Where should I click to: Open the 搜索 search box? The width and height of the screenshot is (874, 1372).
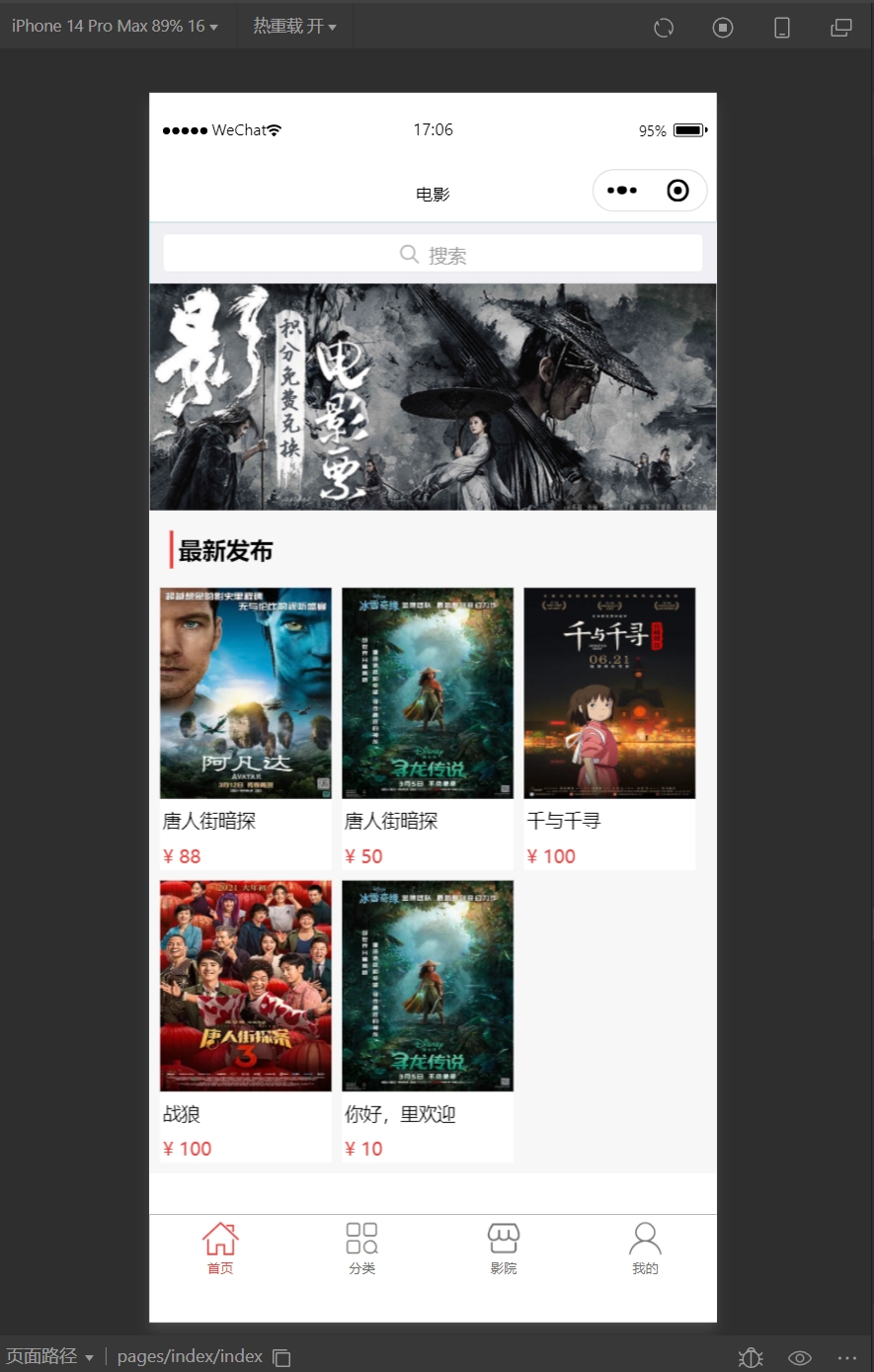(x=433, y=254)
